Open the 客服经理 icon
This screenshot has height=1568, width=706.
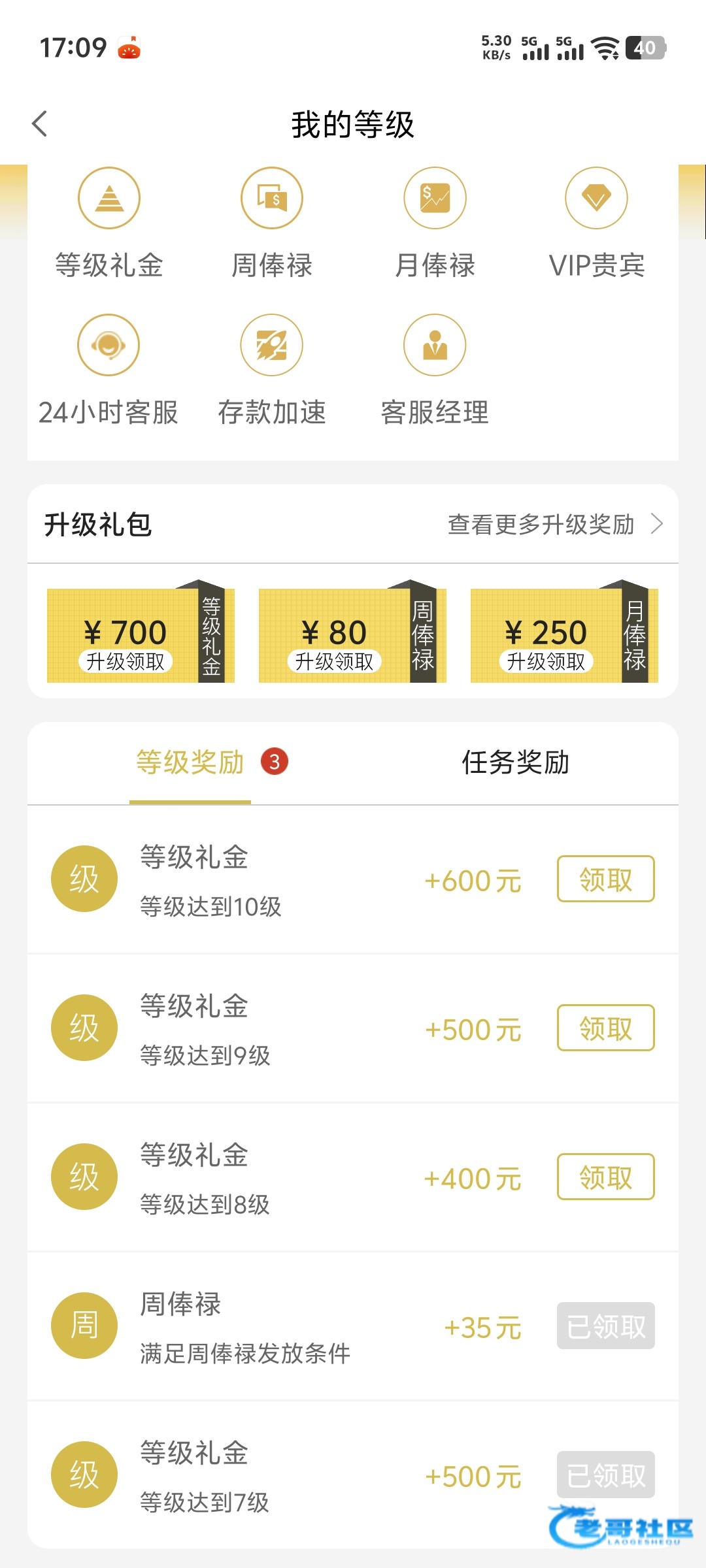click(435, 346)
